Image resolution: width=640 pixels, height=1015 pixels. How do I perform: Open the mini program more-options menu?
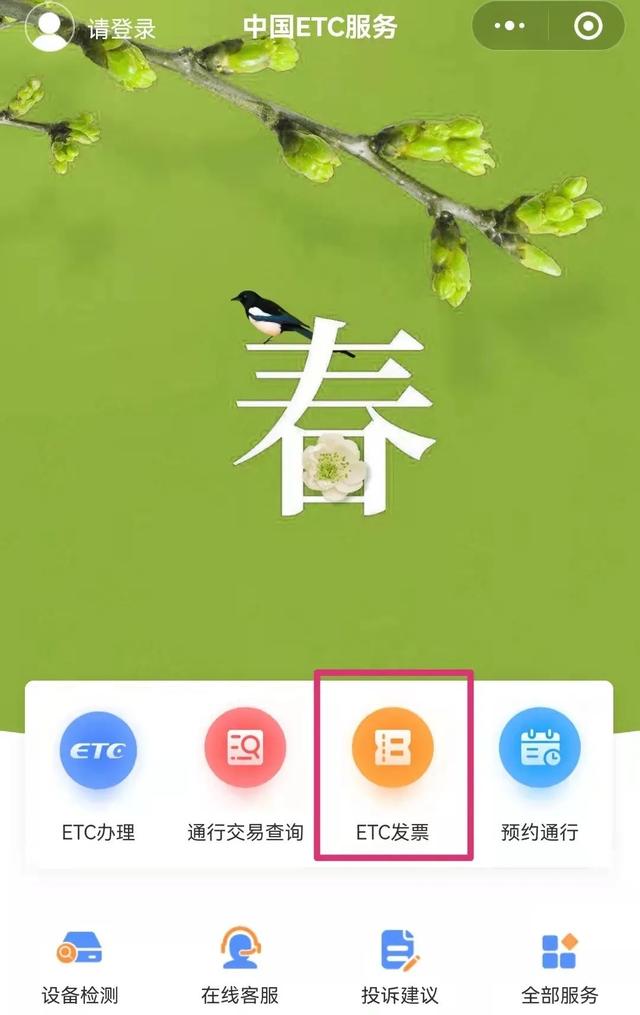(x=513, y=26)
